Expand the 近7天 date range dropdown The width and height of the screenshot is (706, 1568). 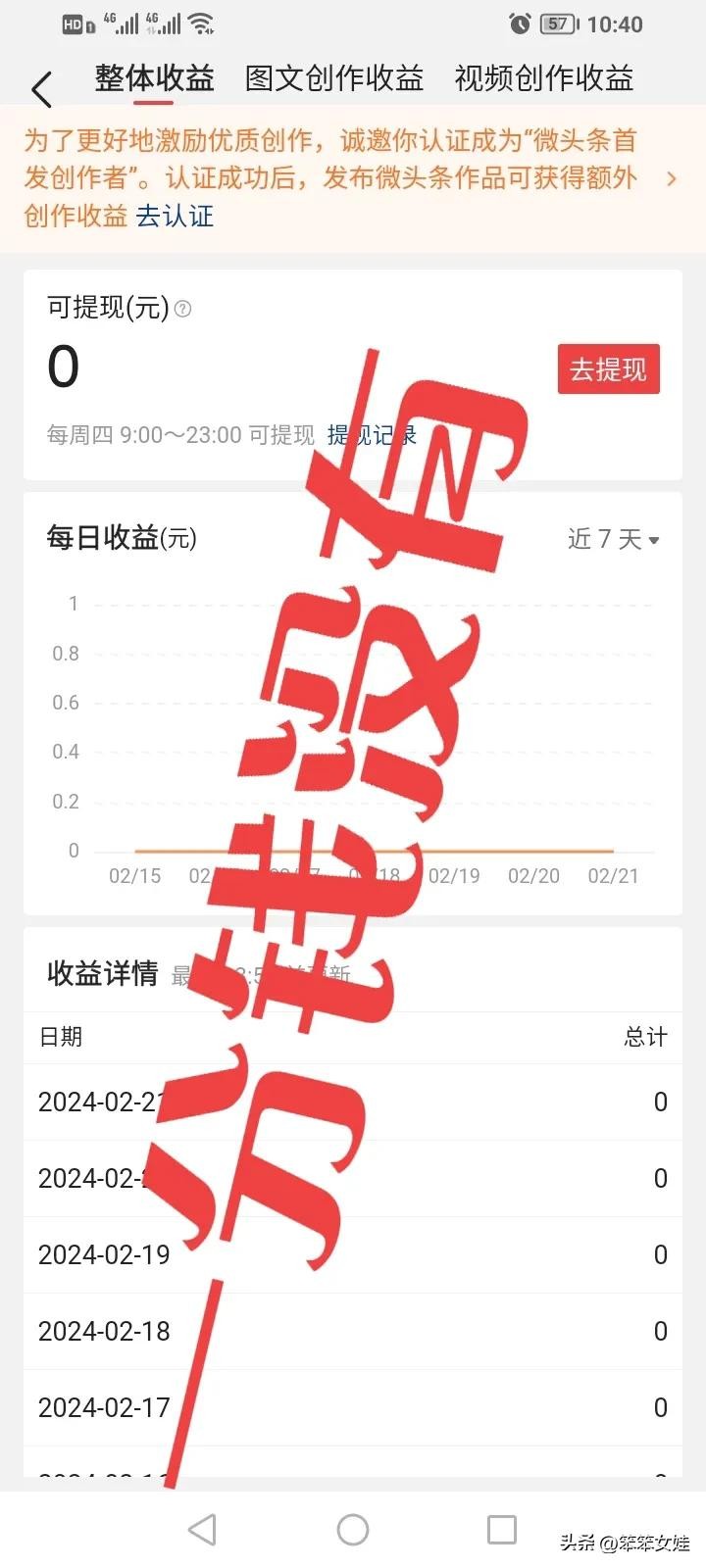pos(613,539)
